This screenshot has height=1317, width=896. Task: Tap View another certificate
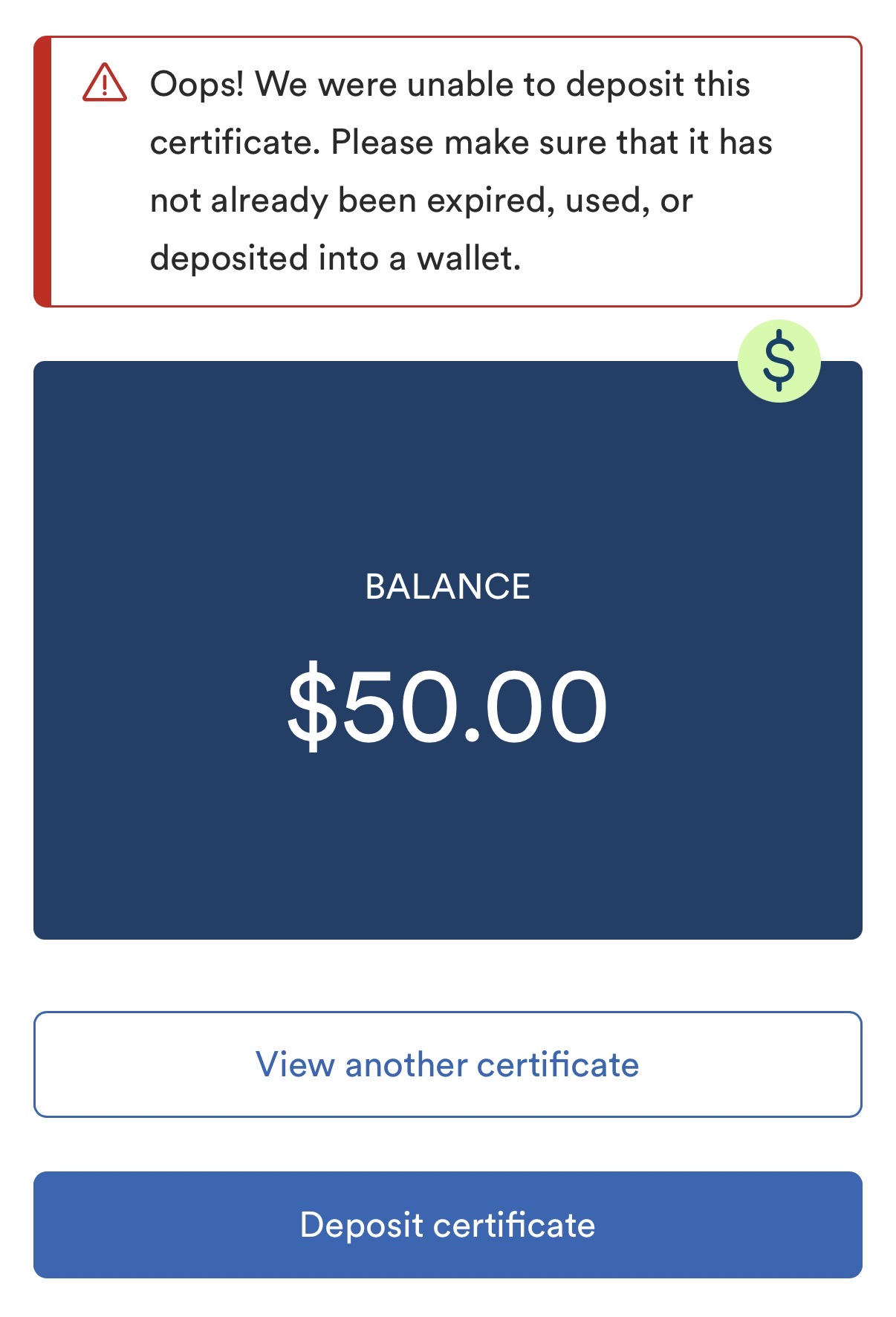tap(447, 1064)
